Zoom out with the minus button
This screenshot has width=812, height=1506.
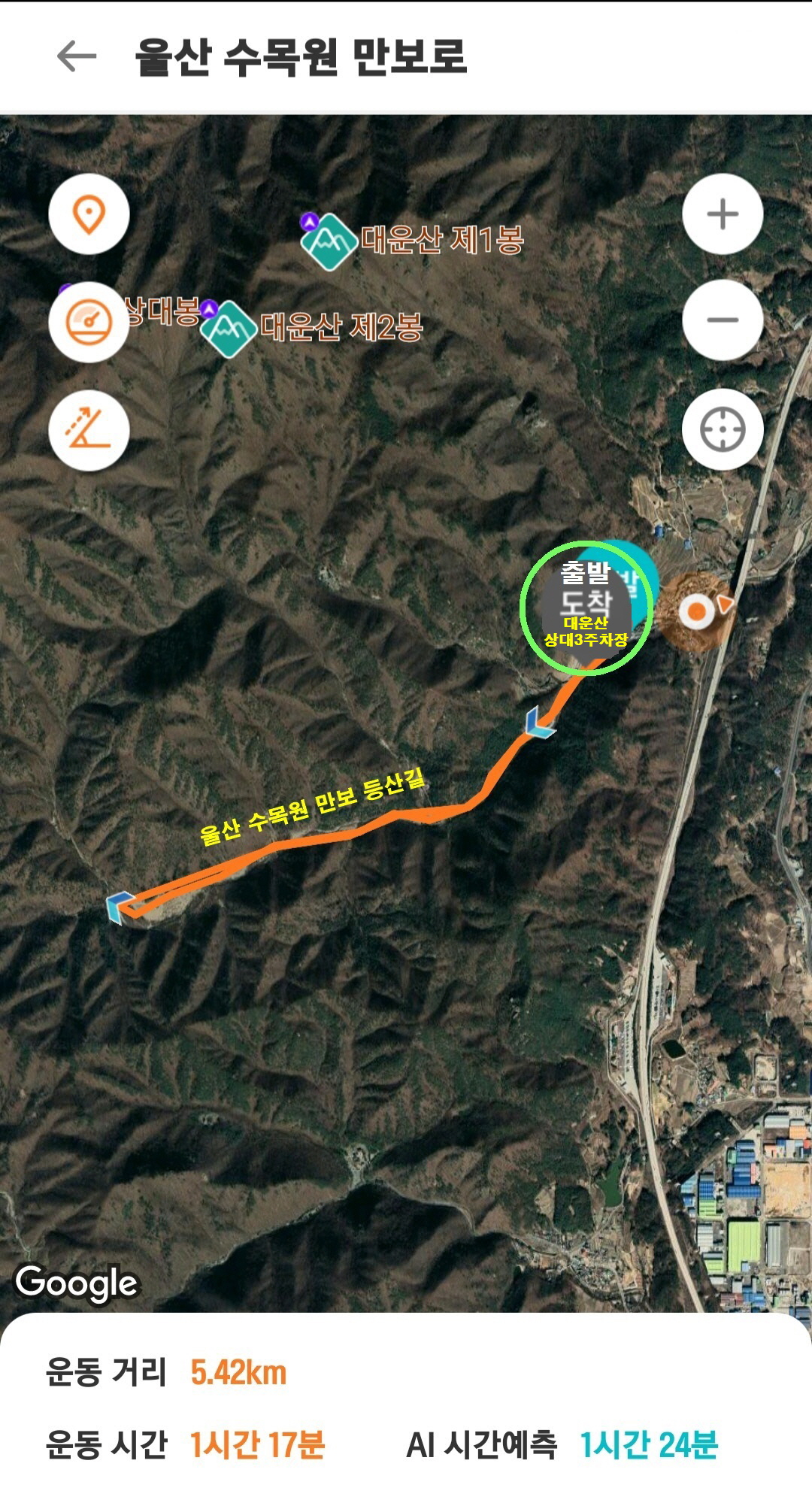tap(723, 320)
